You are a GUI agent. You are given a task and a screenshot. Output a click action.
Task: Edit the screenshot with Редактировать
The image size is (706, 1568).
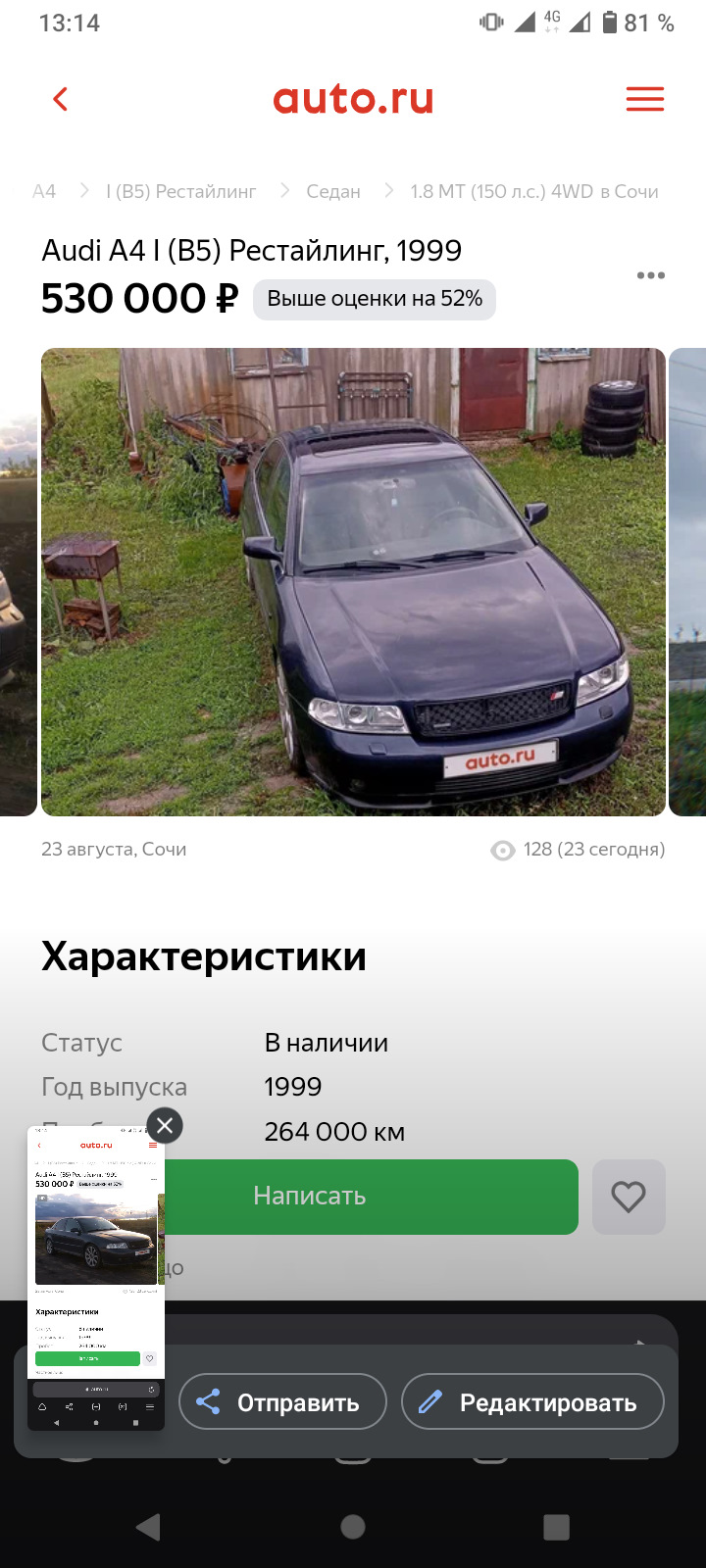pyautogui.click(x=532, y=1402)
